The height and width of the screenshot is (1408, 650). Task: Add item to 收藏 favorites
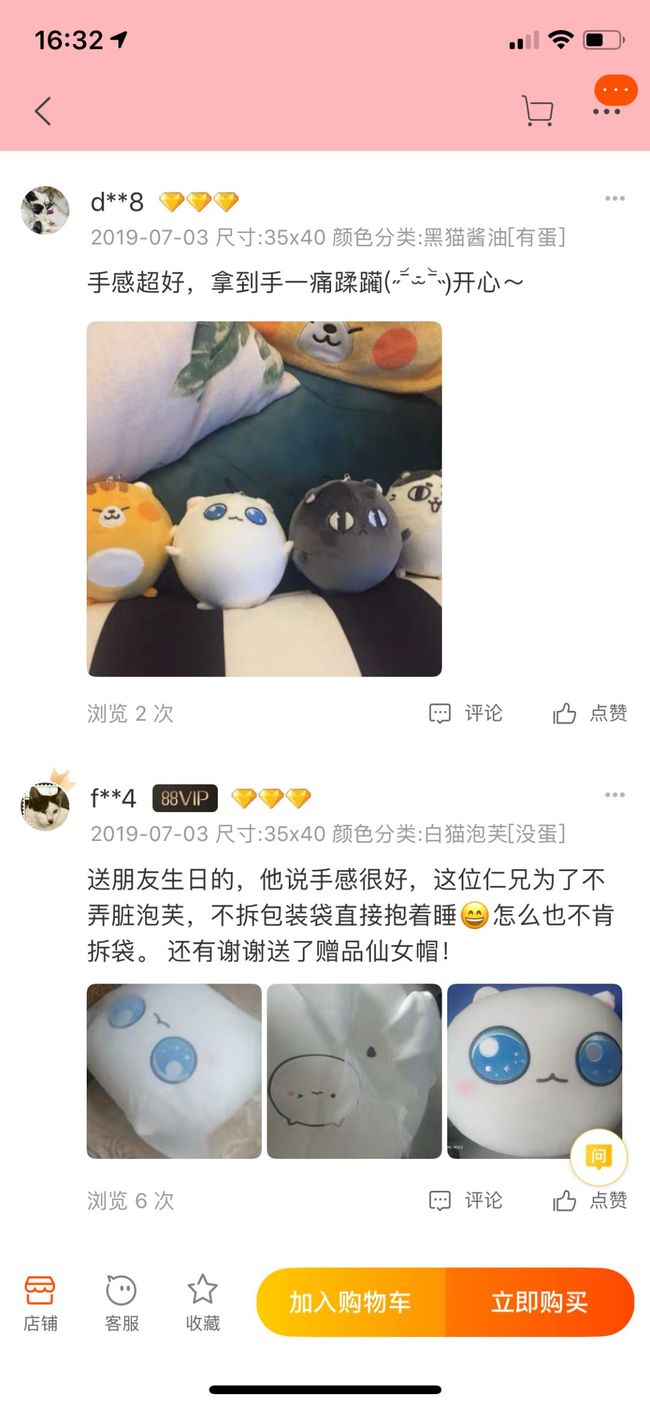point(203,1303)
